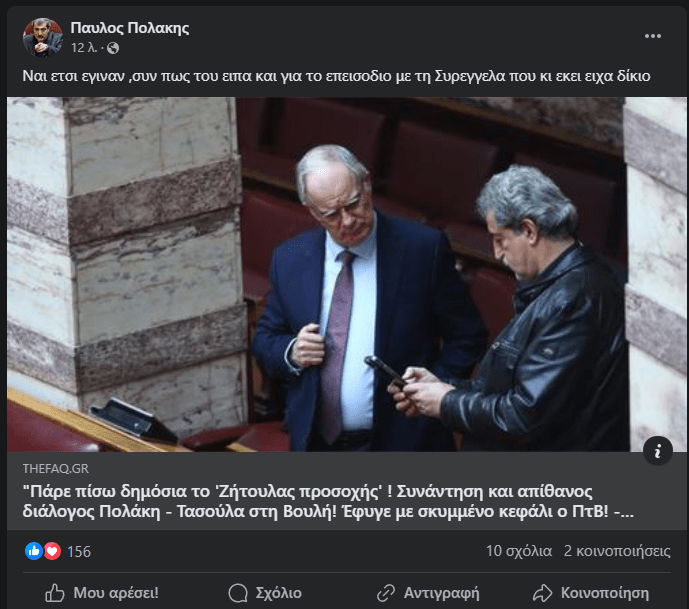Show link info via the i icon
The height and width of the screenshot is (609, 689).
pos(657,451)
